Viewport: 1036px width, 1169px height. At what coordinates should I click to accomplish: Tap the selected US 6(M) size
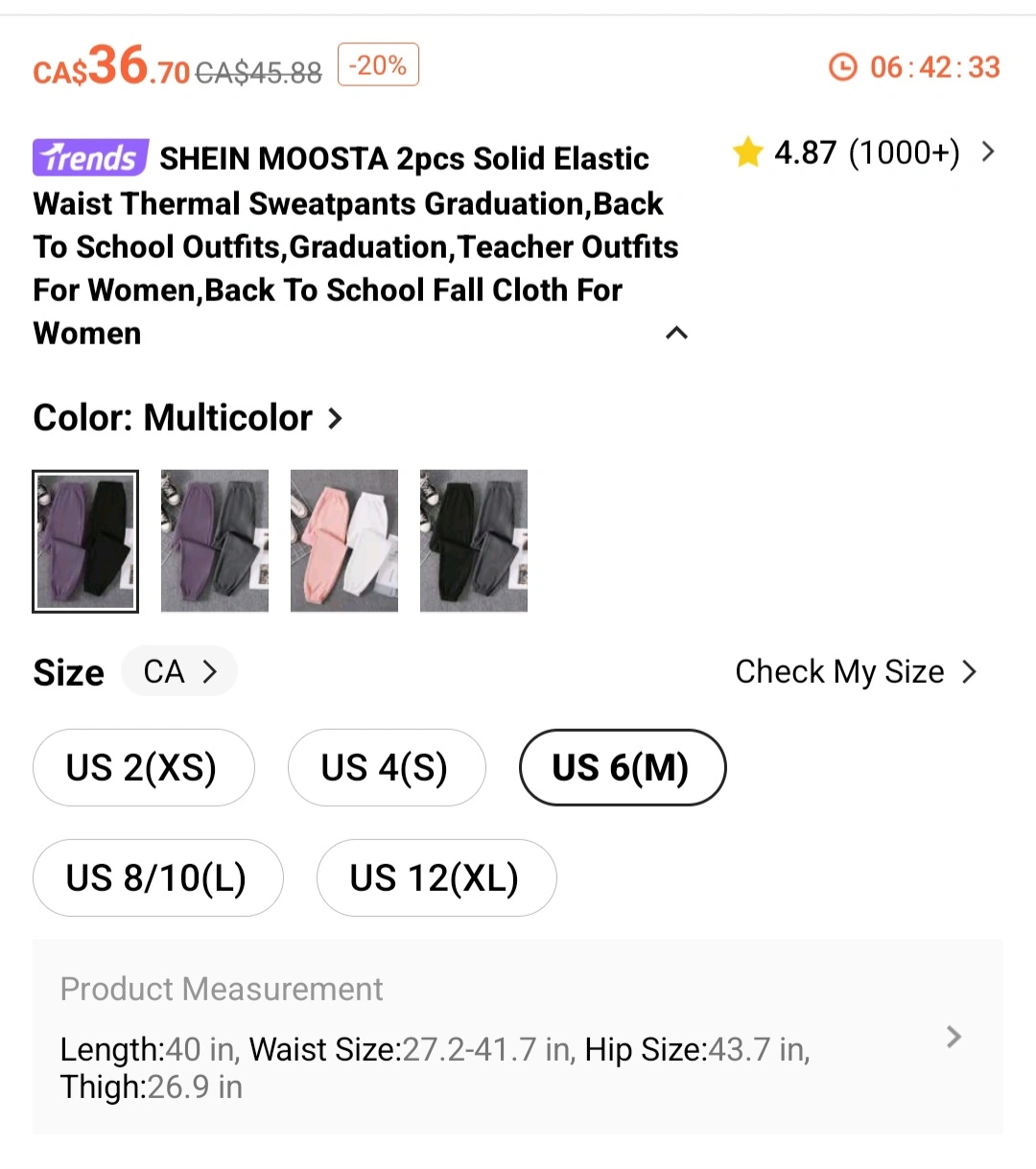click(622, 767)
